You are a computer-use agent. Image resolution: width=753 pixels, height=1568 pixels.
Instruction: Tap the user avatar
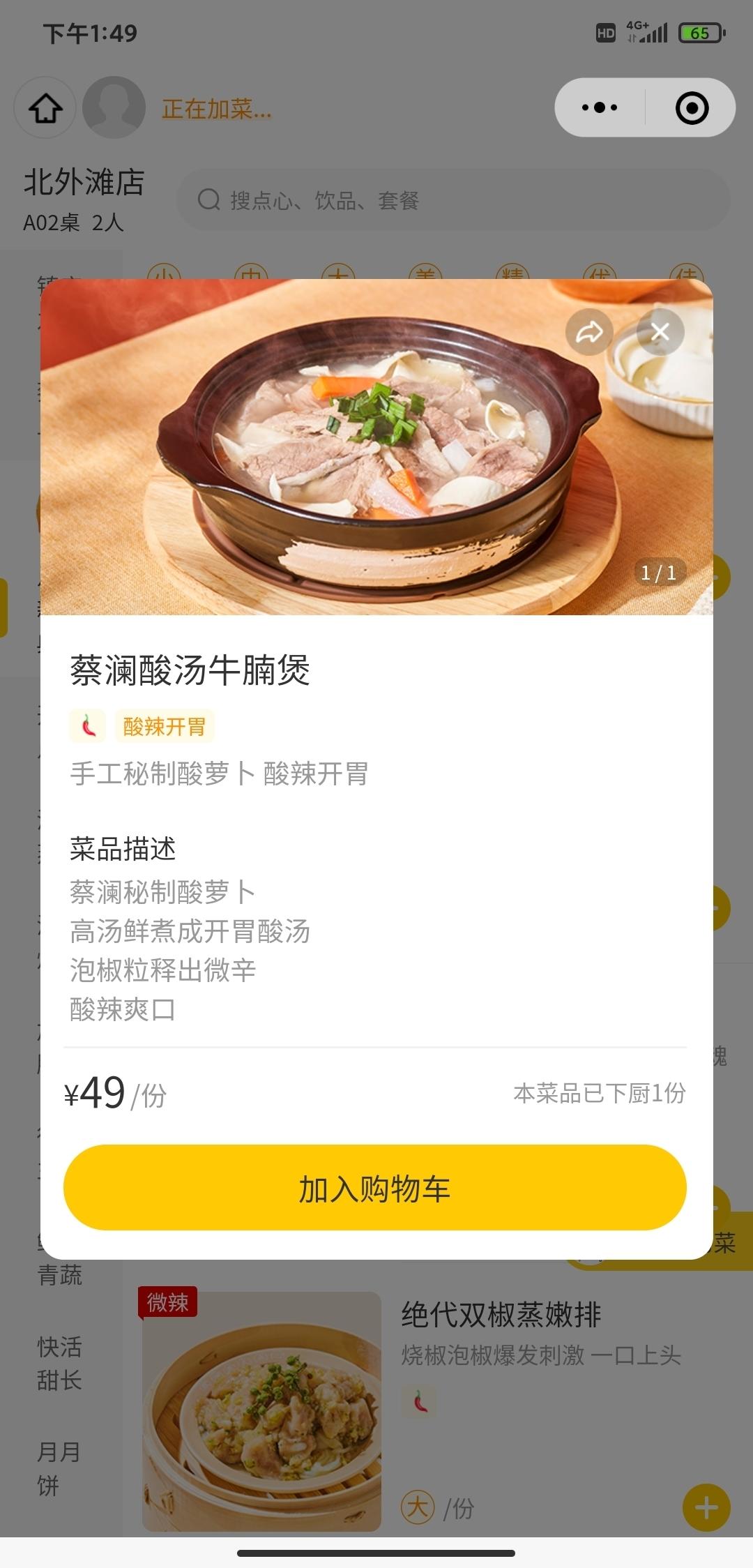coord(114,107)
